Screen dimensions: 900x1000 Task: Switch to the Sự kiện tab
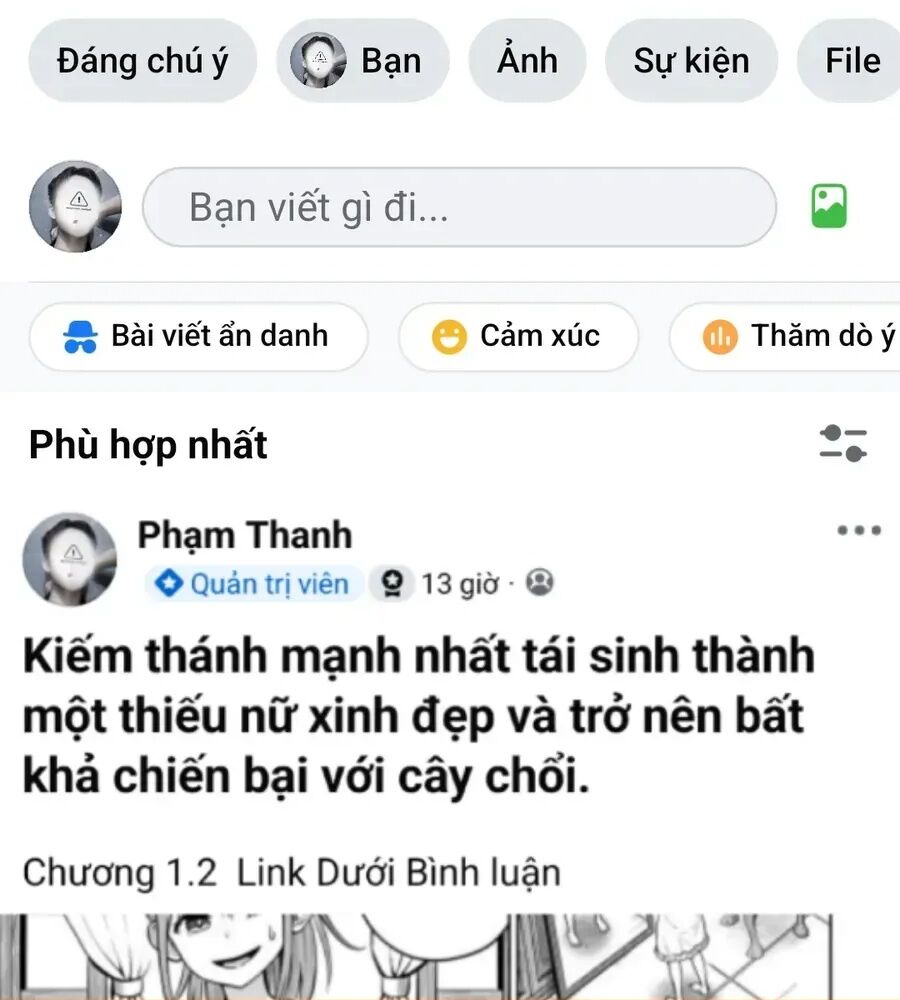tap(691, 61)
